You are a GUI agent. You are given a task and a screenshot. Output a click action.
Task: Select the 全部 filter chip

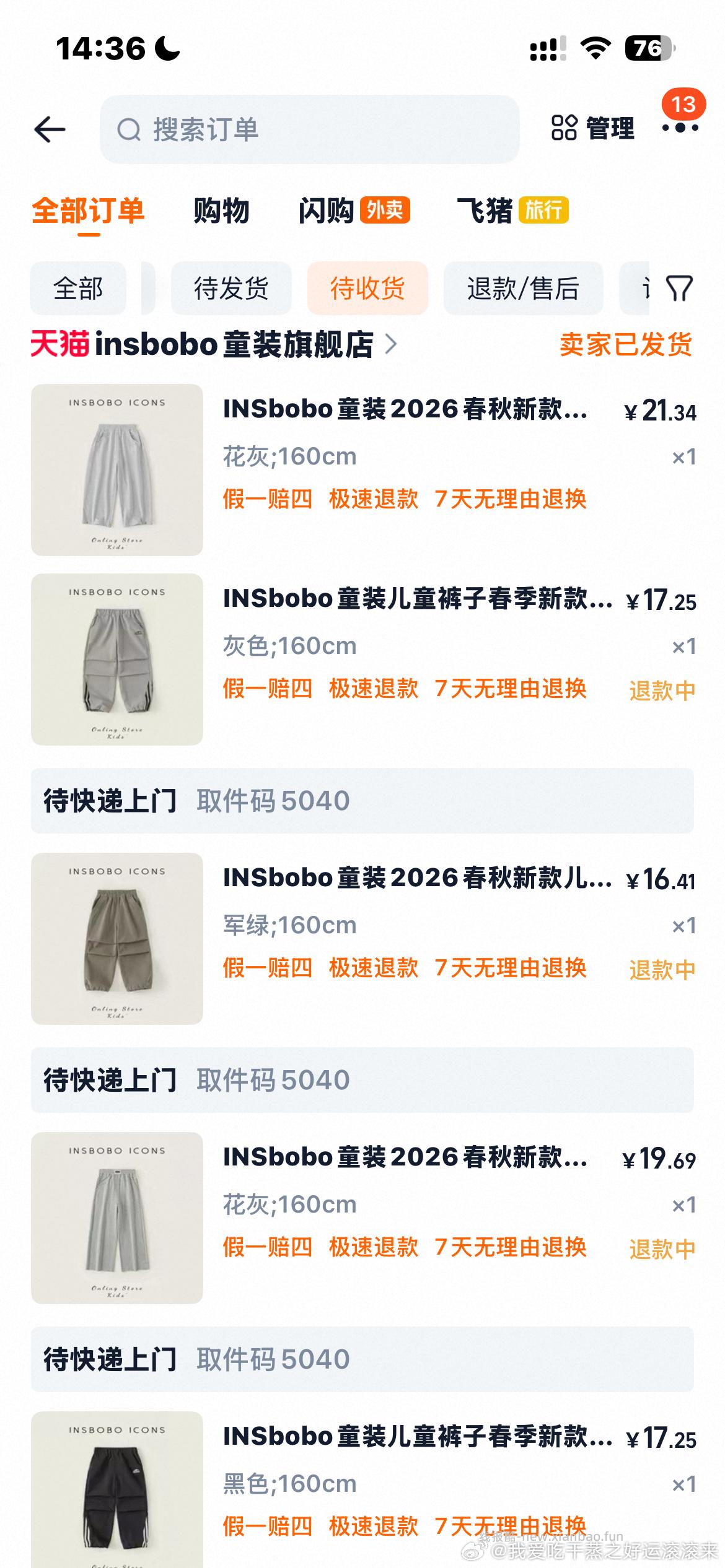(x=78, y=289)
